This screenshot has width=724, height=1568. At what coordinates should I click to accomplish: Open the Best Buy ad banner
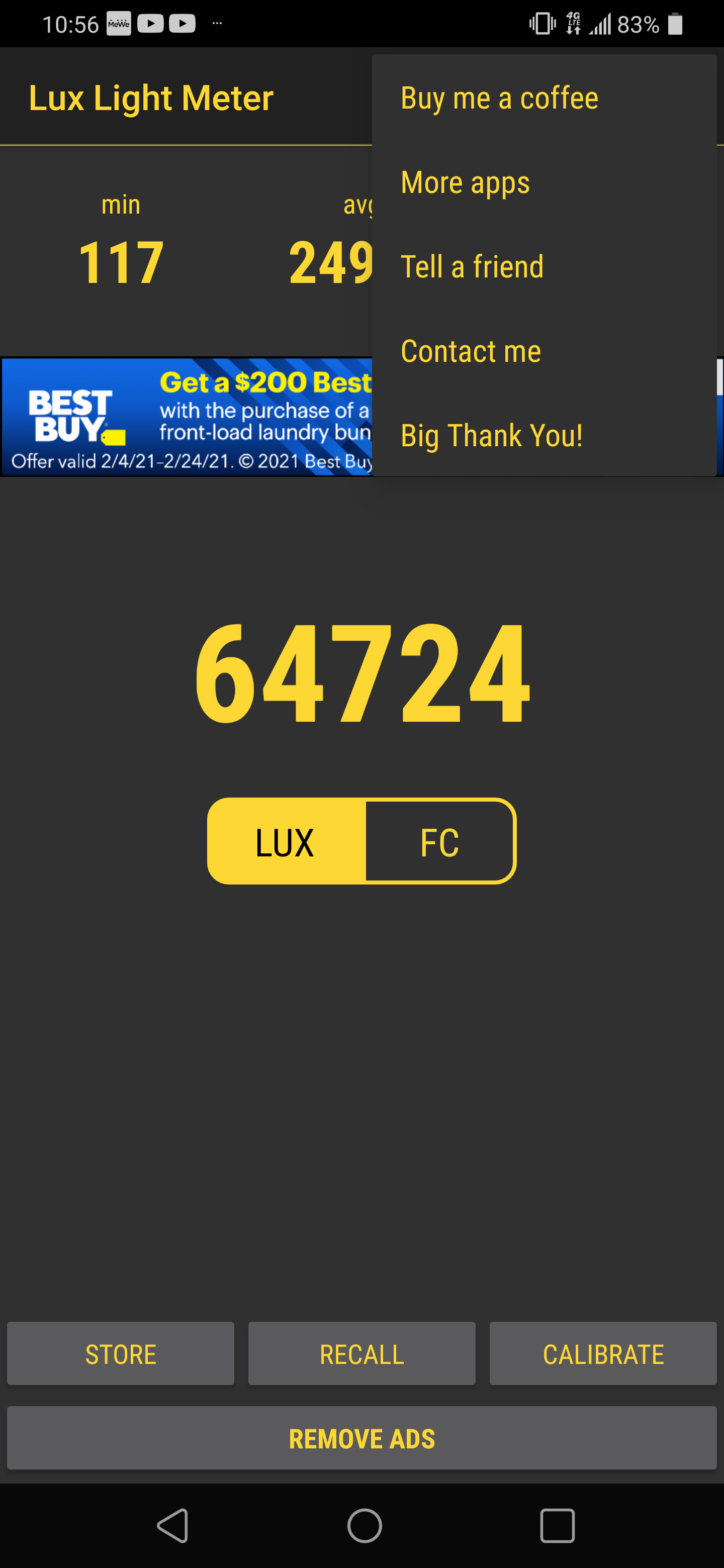tap(186, 416)
